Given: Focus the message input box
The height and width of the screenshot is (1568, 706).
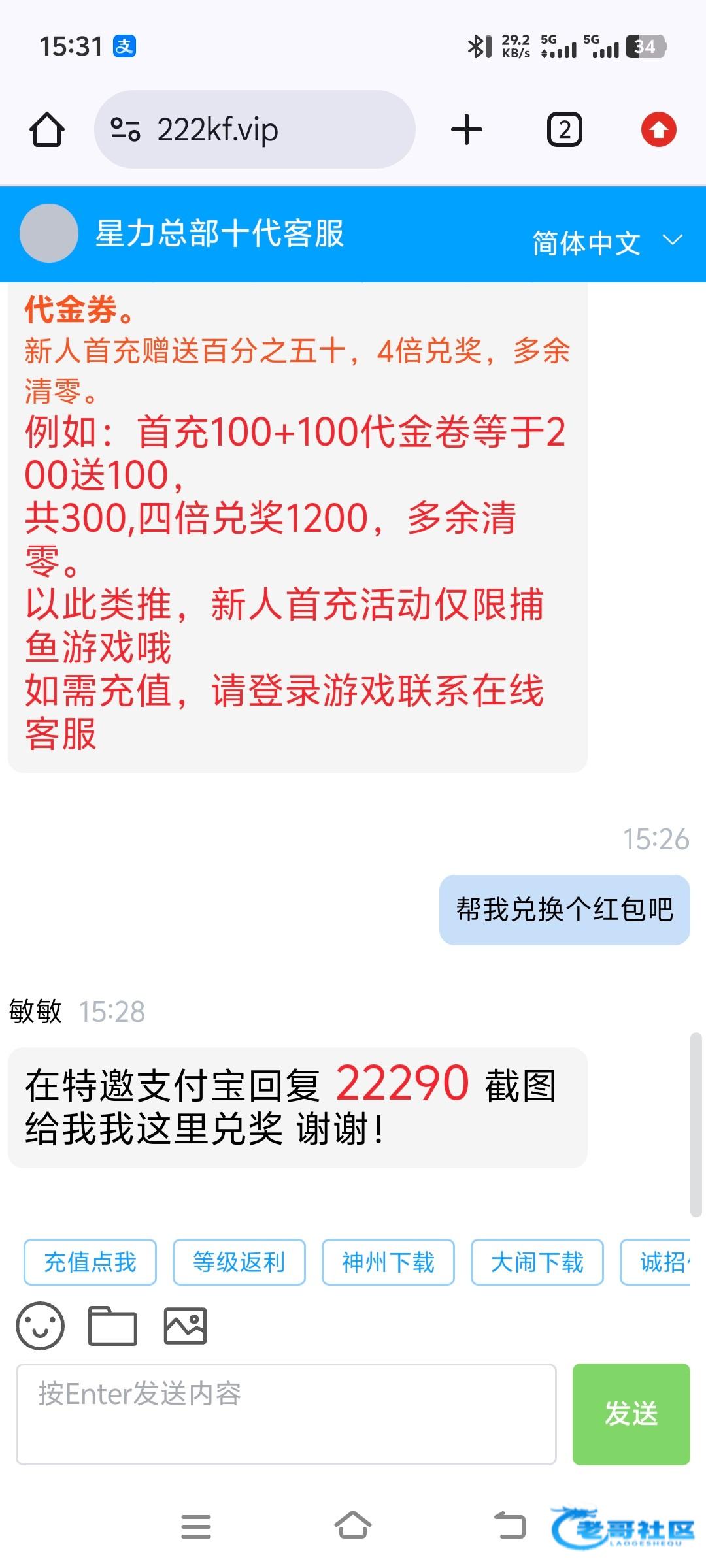Looking at the screenshot, I should [x=286, y=1414].
